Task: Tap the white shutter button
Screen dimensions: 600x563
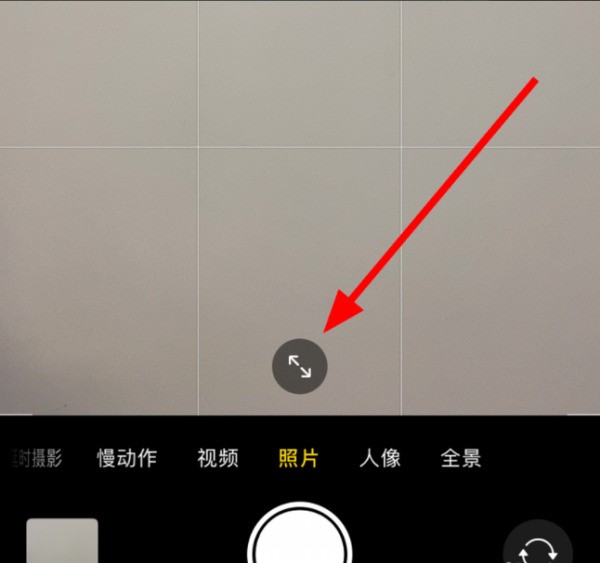Action: (300, 542)
